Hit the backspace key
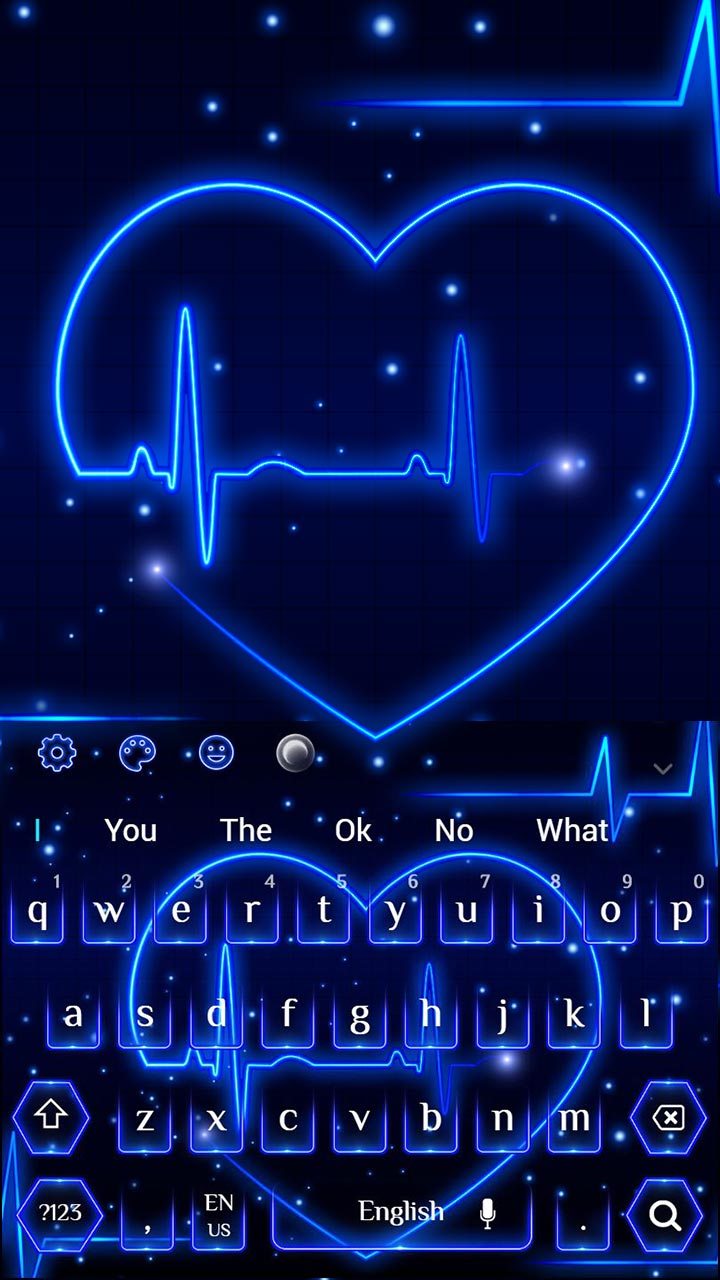Viewport: 720px width, 1280px height. tap(668, 1117)
